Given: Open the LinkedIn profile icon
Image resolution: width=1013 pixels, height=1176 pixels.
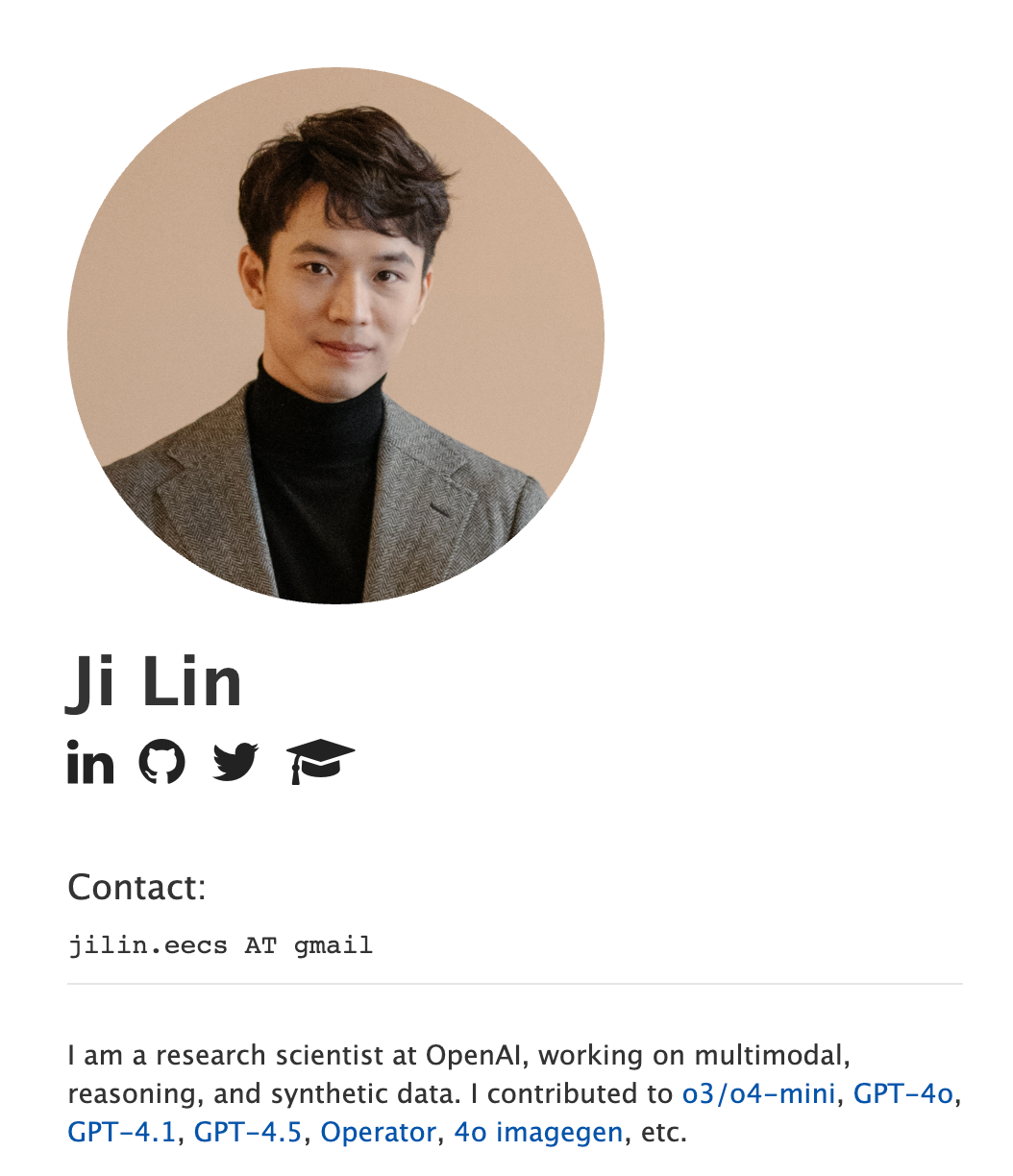Looking at the screenshot, I should point(90,763).
